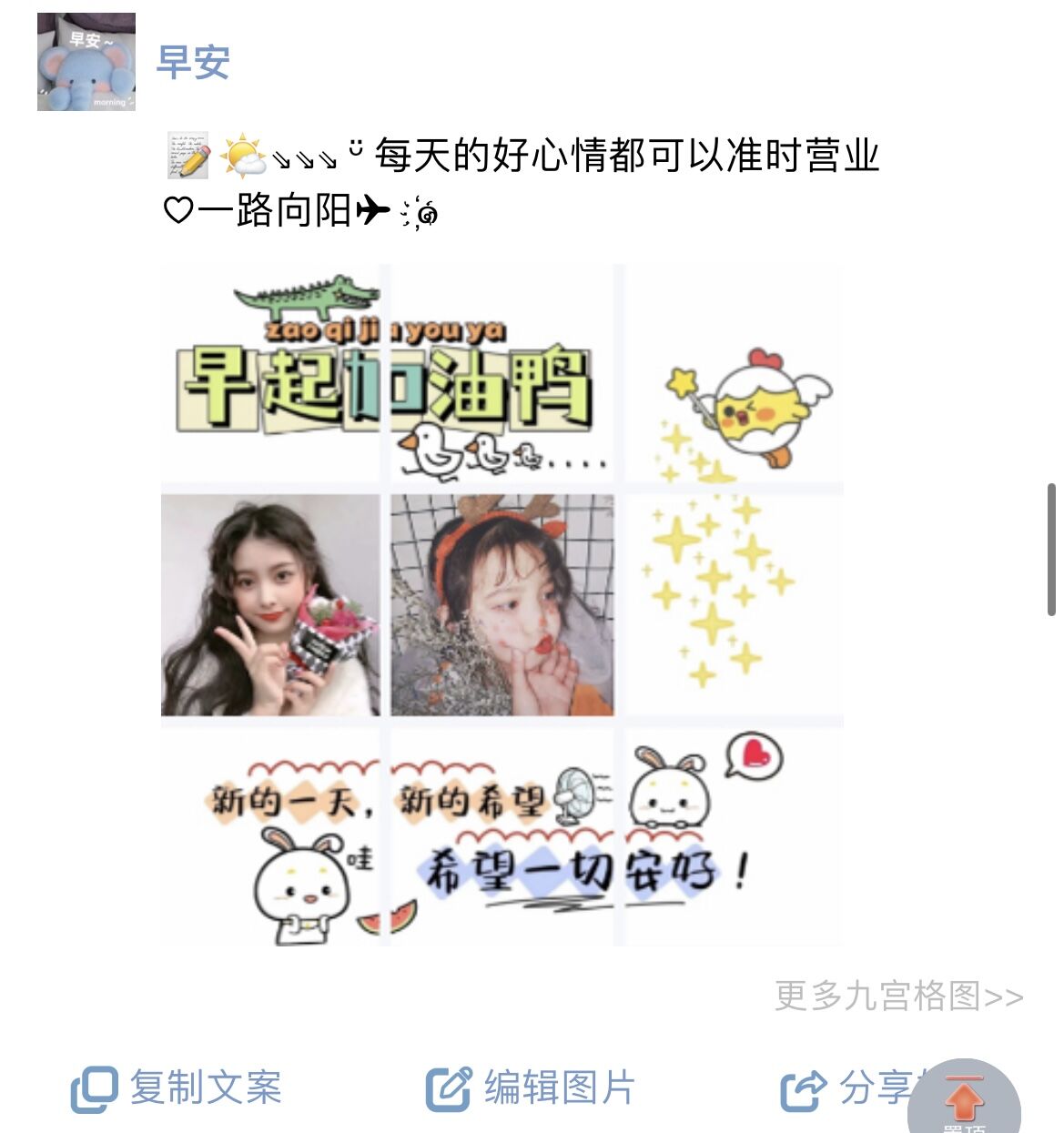The height and width of the screenshot is (1133, 1064).
Task: Open the 早安 elephant avatar
Action: click(x=86, y=62)
